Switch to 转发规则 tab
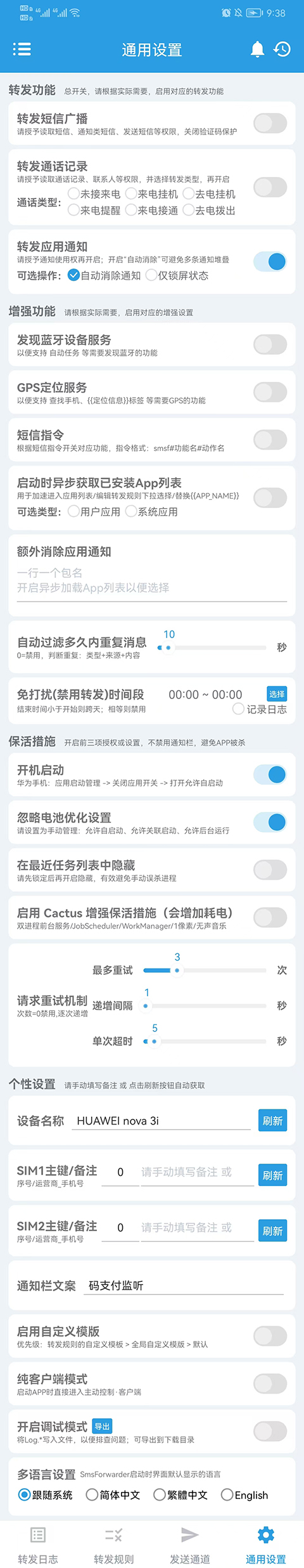Viewport: 304px width, 1568px height. 114,1546
